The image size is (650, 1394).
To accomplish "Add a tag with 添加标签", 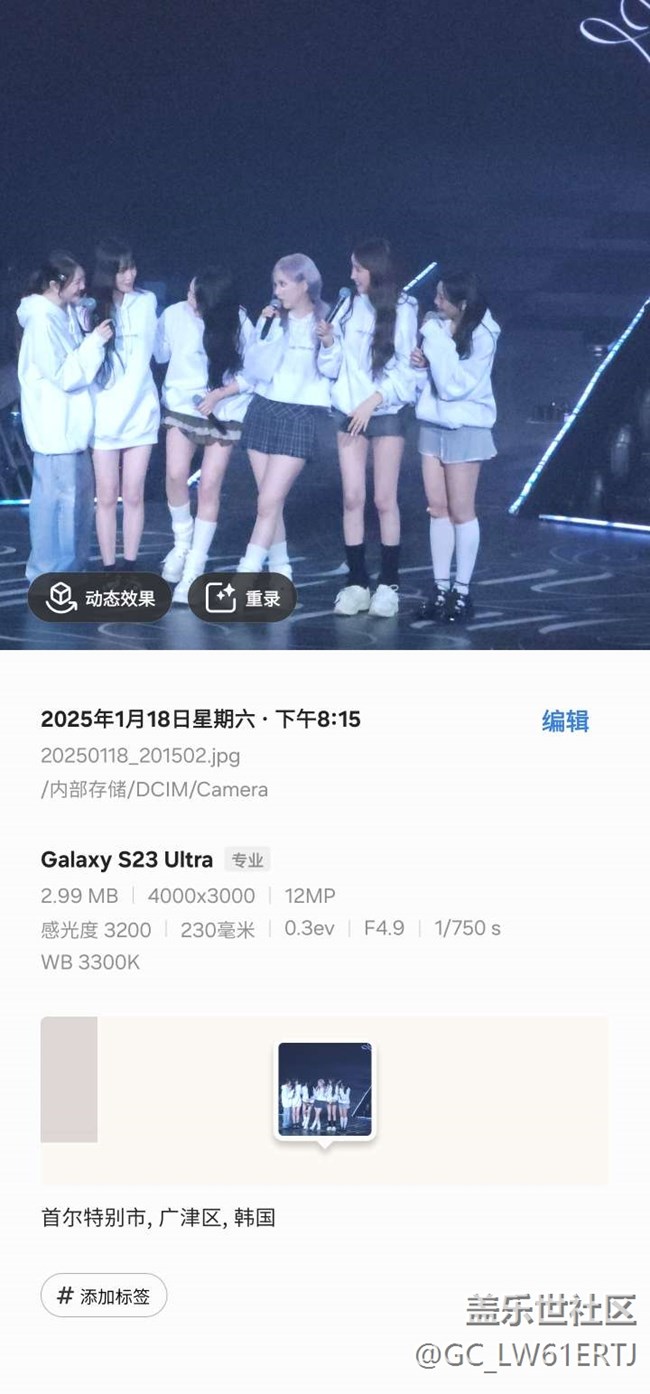I will [x=104, y=1296].
